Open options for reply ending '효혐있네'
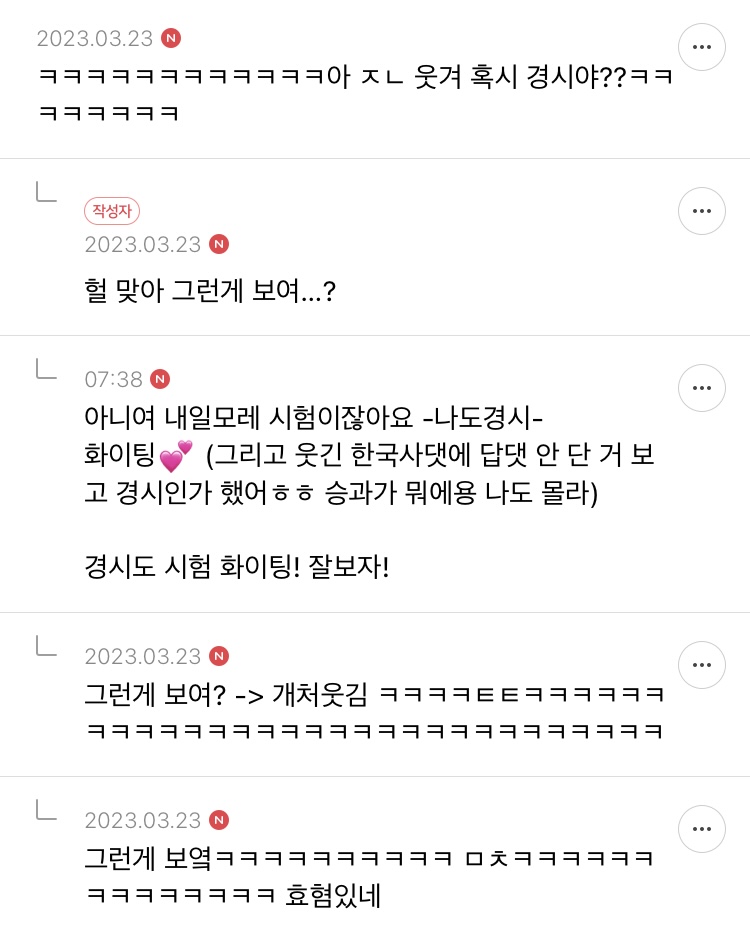This screenshot has width=750, height=936. (702, 829)
